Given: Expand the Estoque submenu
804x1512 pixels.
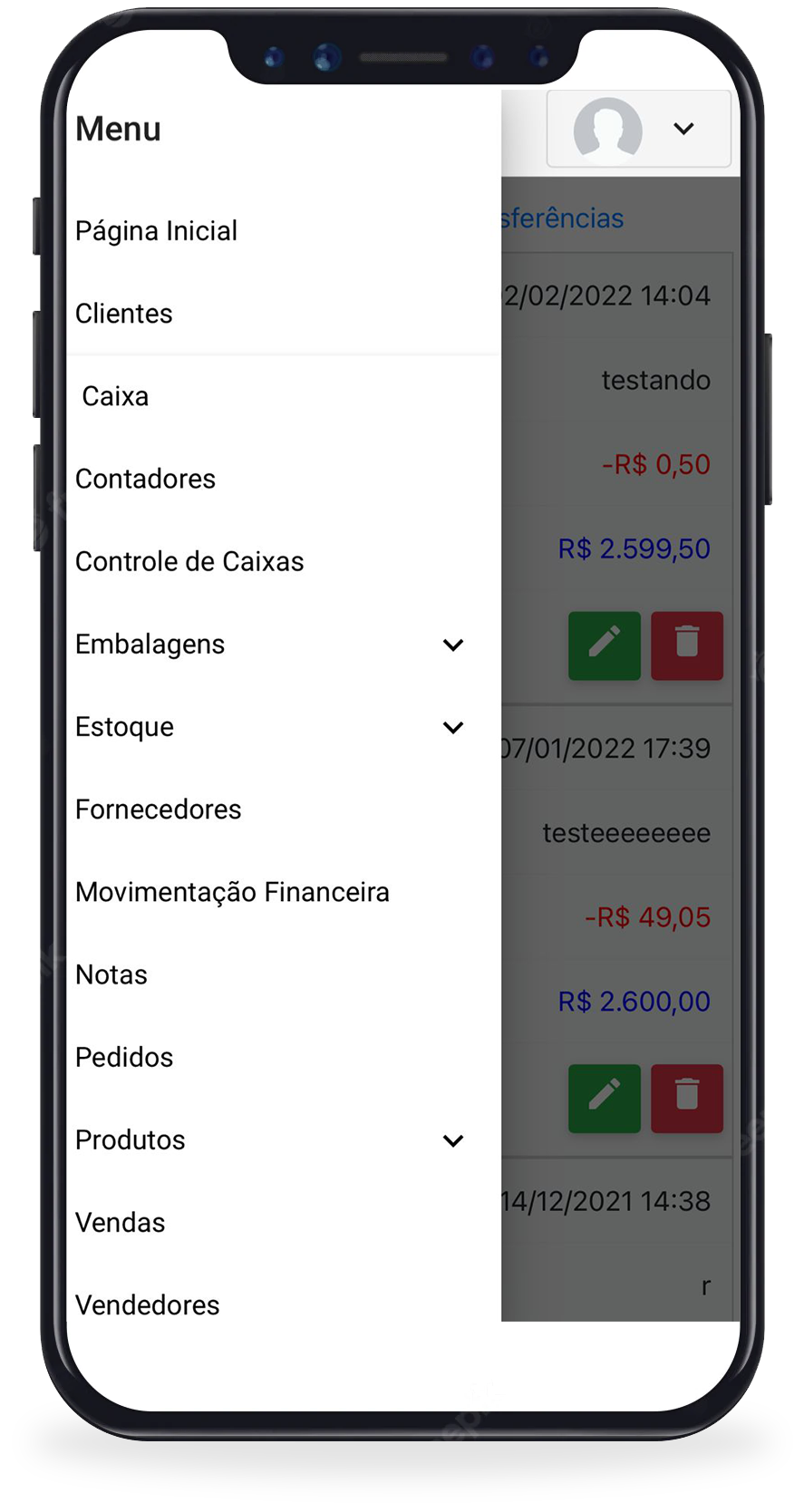Looking at the screenshot, I should pos(452,727).
